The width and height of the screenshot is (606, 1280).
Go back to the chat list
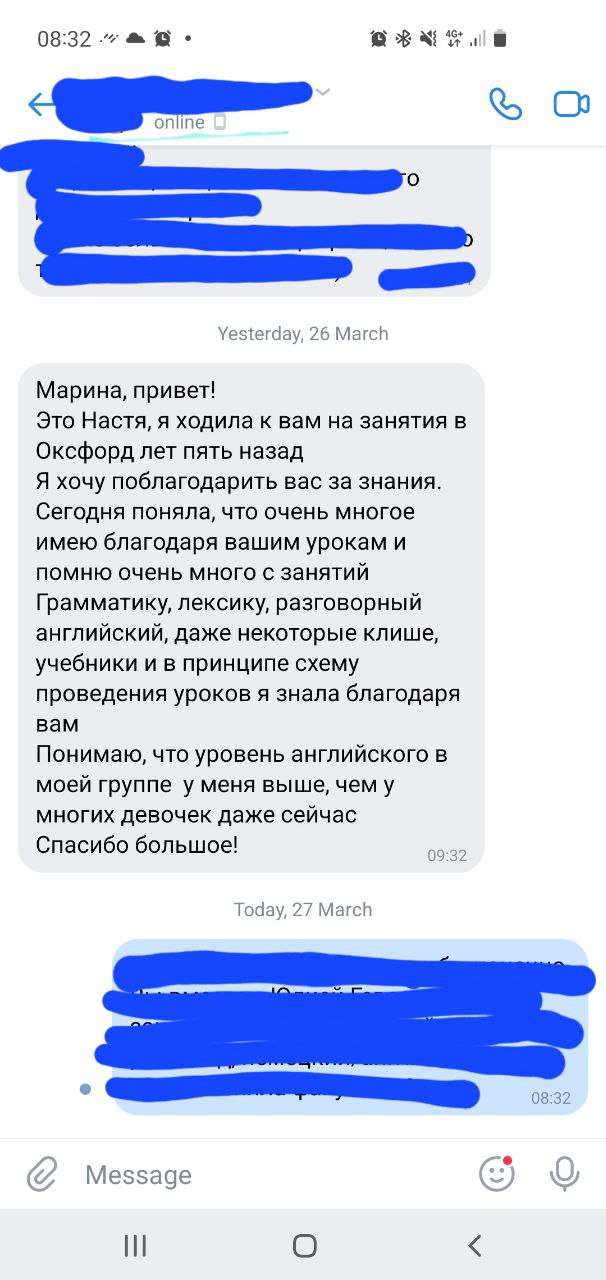pos(40,104)
